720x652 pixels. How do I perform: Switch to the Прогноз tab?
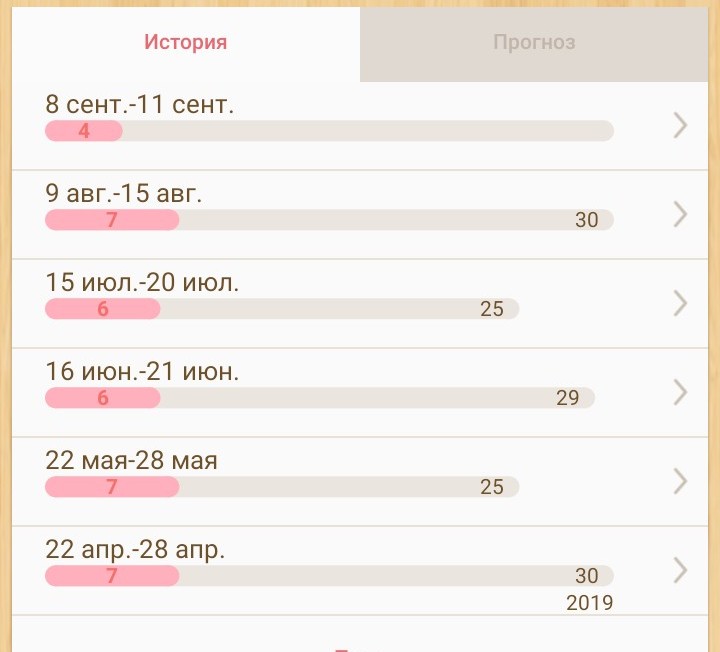[x=534, y=43]
